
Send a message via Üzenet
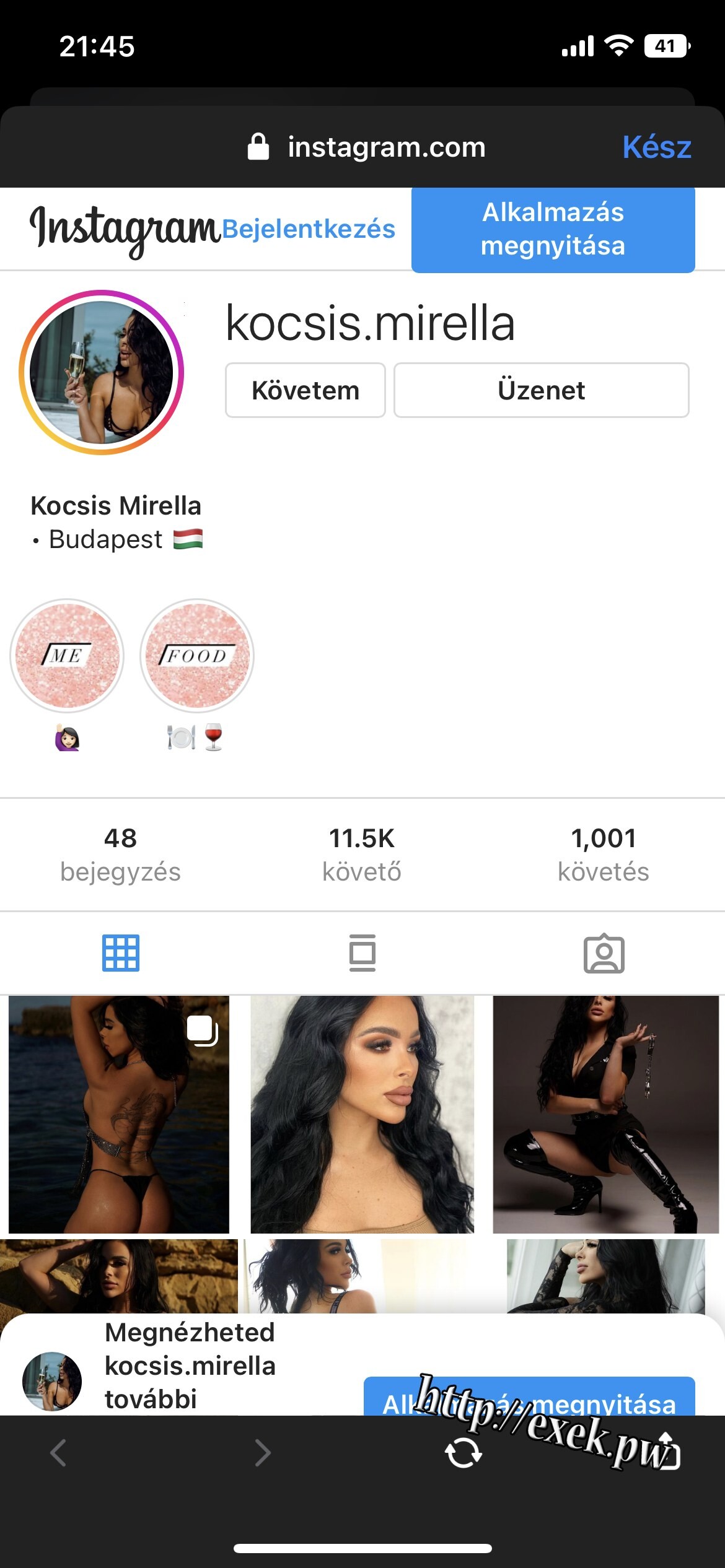tap(541, 390)
